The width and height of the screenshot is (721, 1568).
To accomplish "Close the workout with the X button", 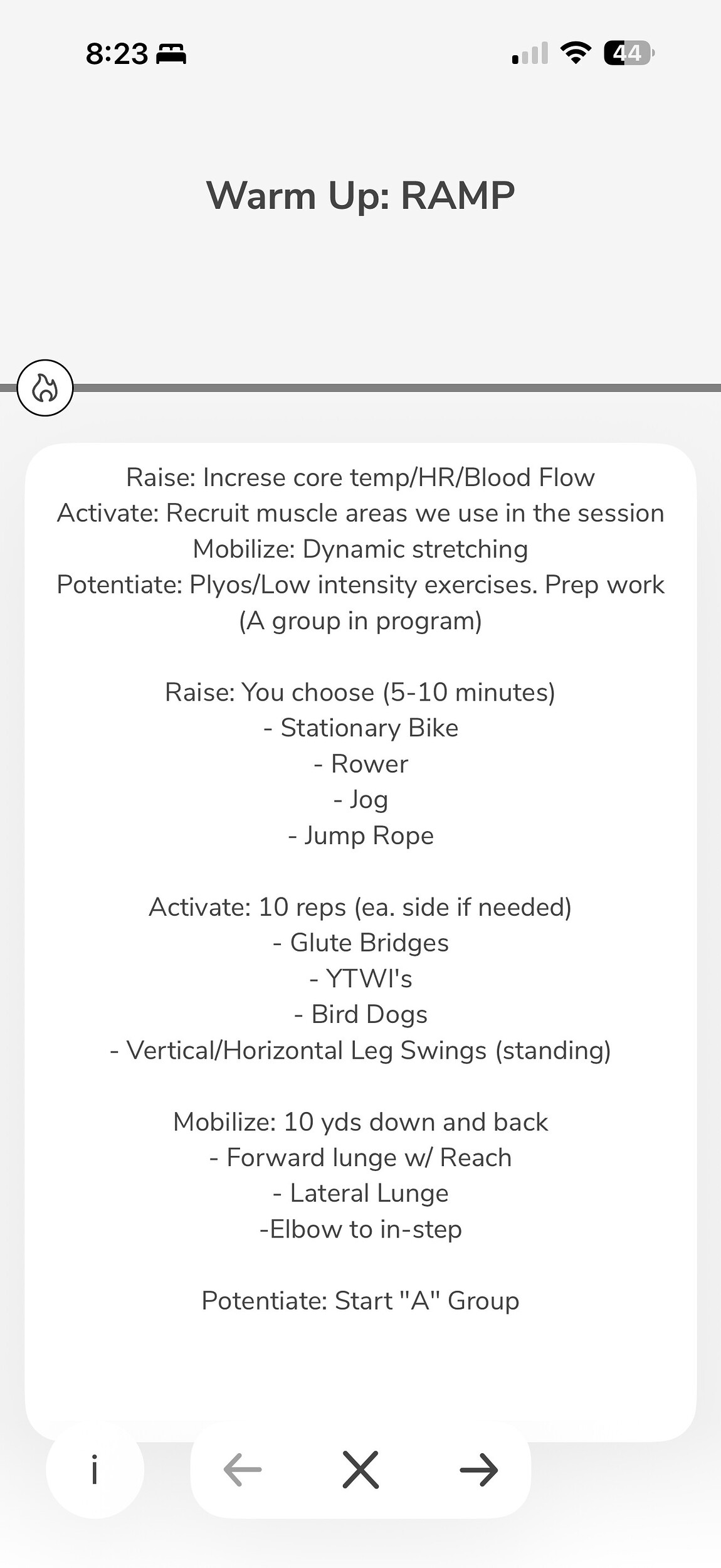I will (360, 1470).
